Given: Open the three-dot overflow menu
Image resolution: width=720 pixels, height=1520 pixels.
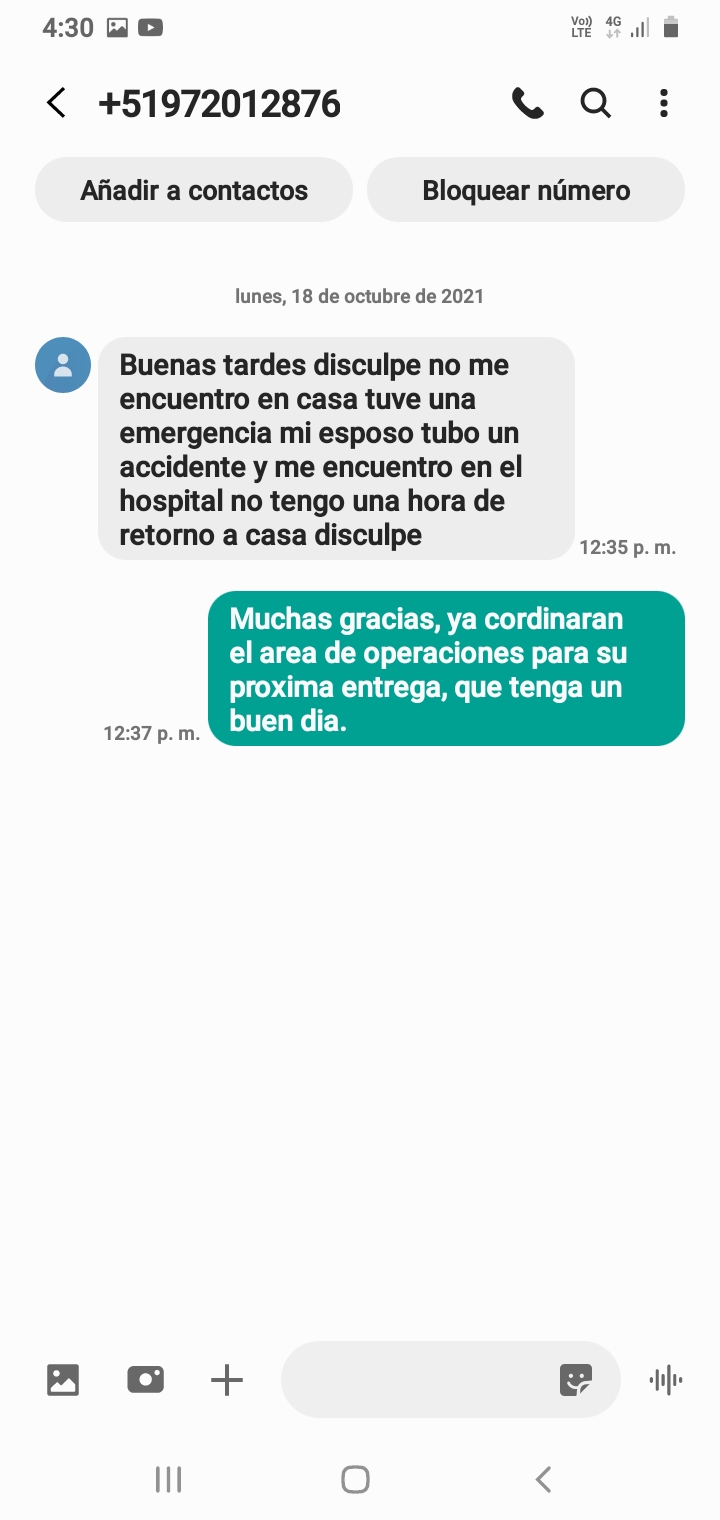Looking at the screenshot, I should click(x=664, y=103).
